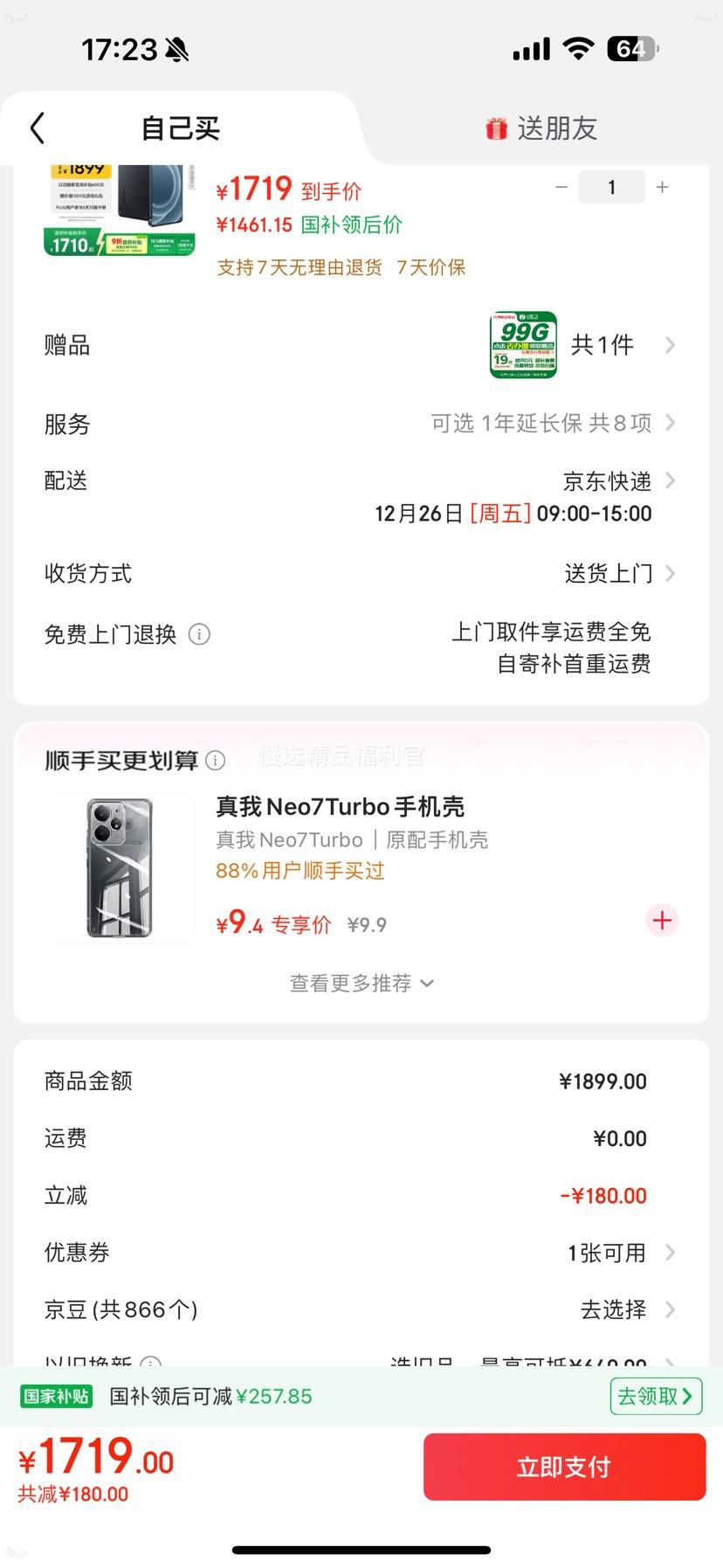The image size is (723, 1568).
Task: Switch to the 自己买 tab
Action: pos(179,128)
